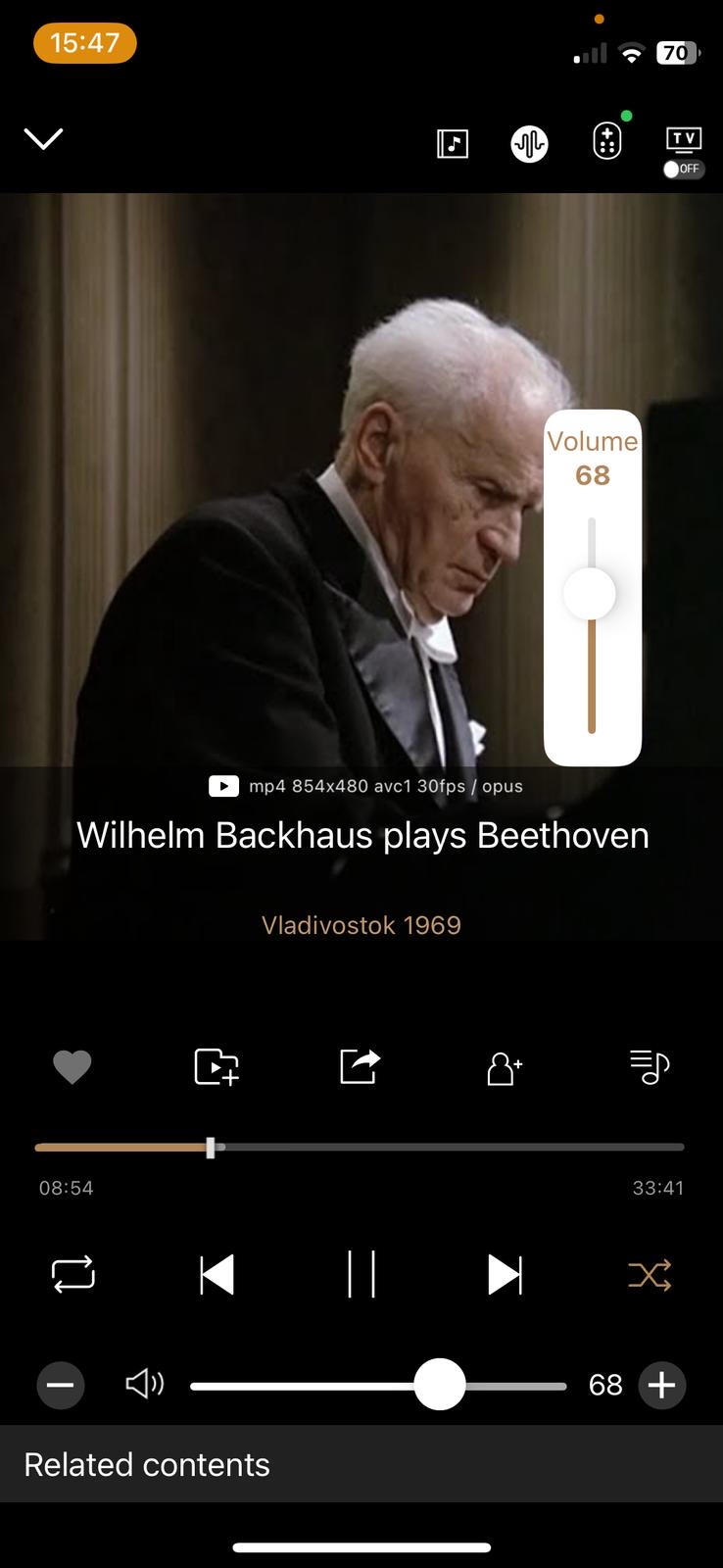723x1568 pixels.
Task: Toggle shuffle mode
Action: click(x=650, y=1275)
